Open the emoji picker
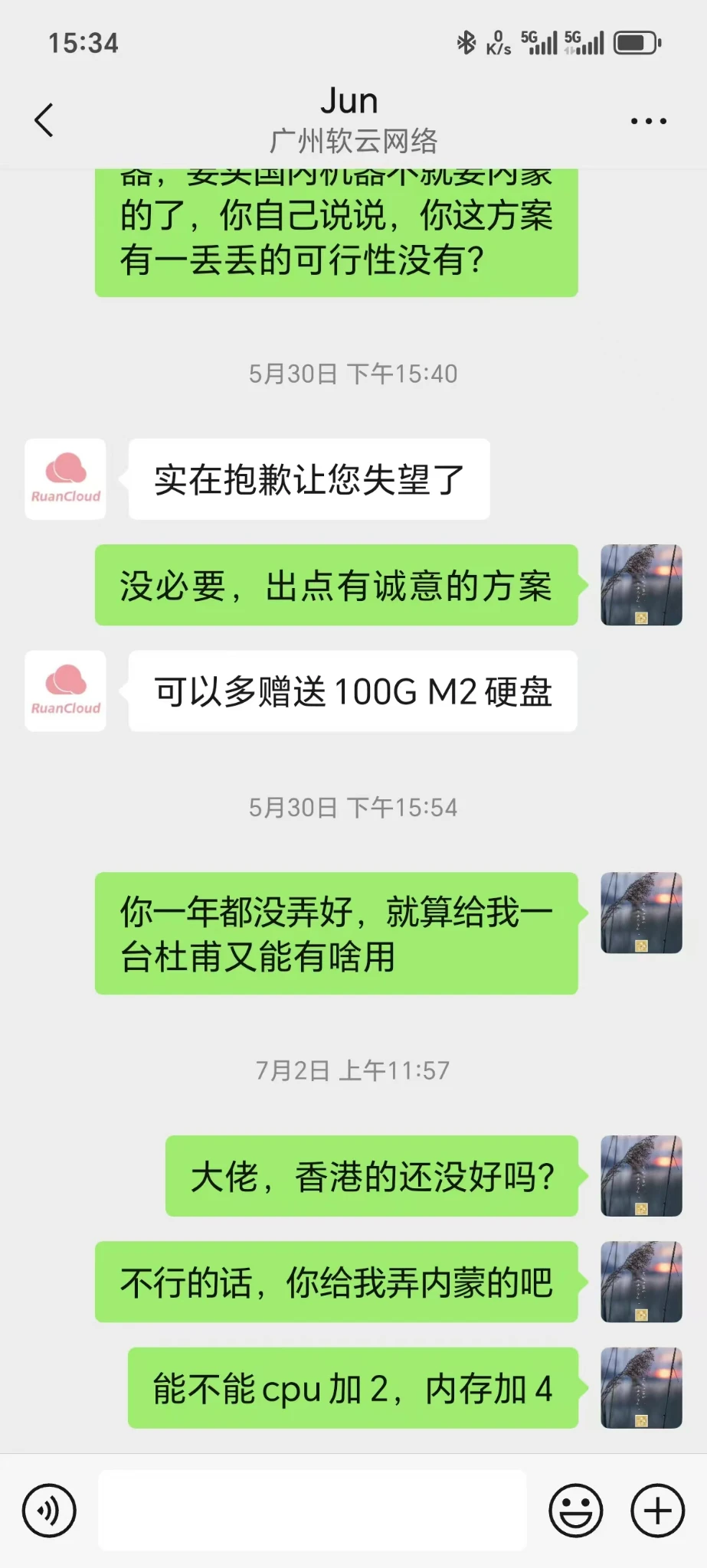Screen dimensions: 707x1568 tap(575, 1511)
